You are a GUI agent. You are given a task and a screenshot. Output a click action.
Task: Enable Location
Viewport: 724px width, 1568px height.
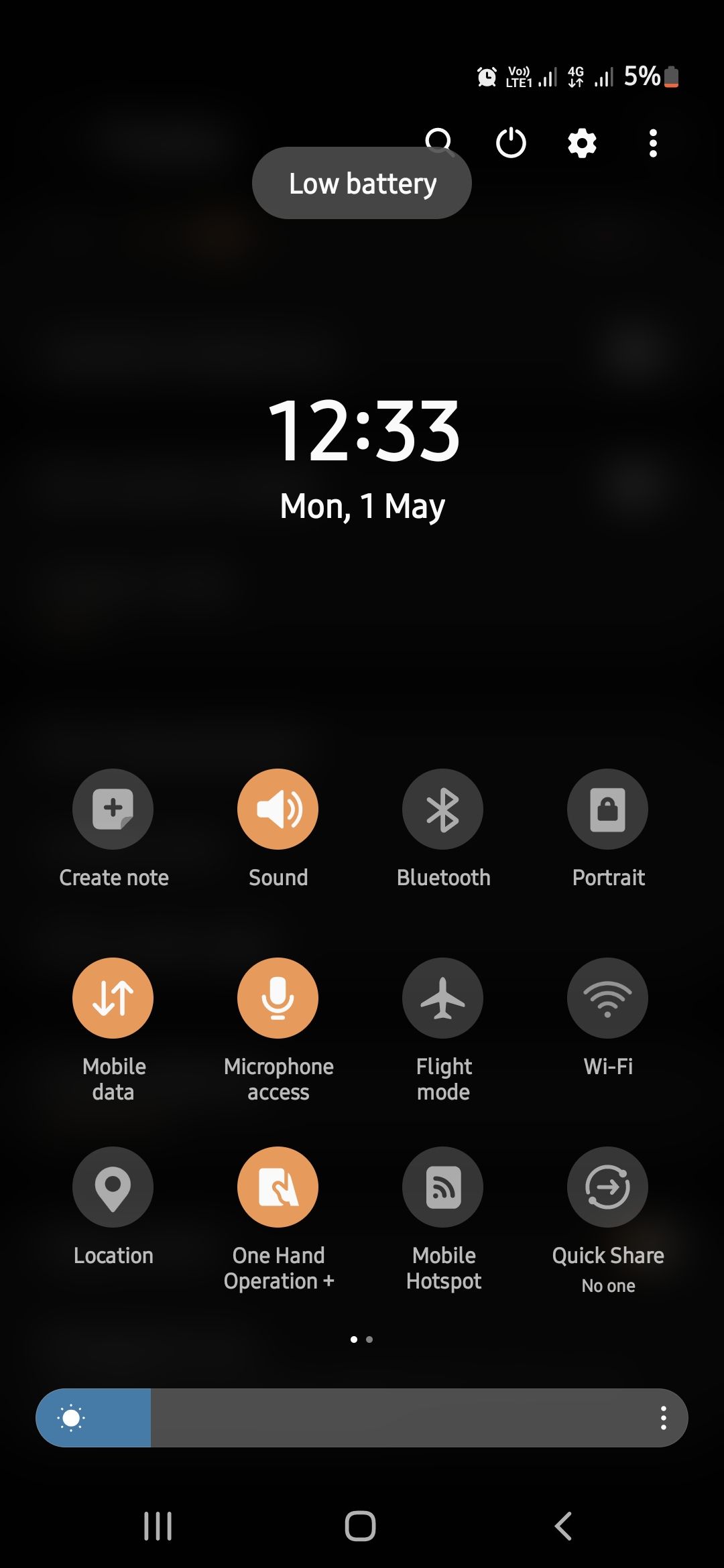(x=113, y=1187)
